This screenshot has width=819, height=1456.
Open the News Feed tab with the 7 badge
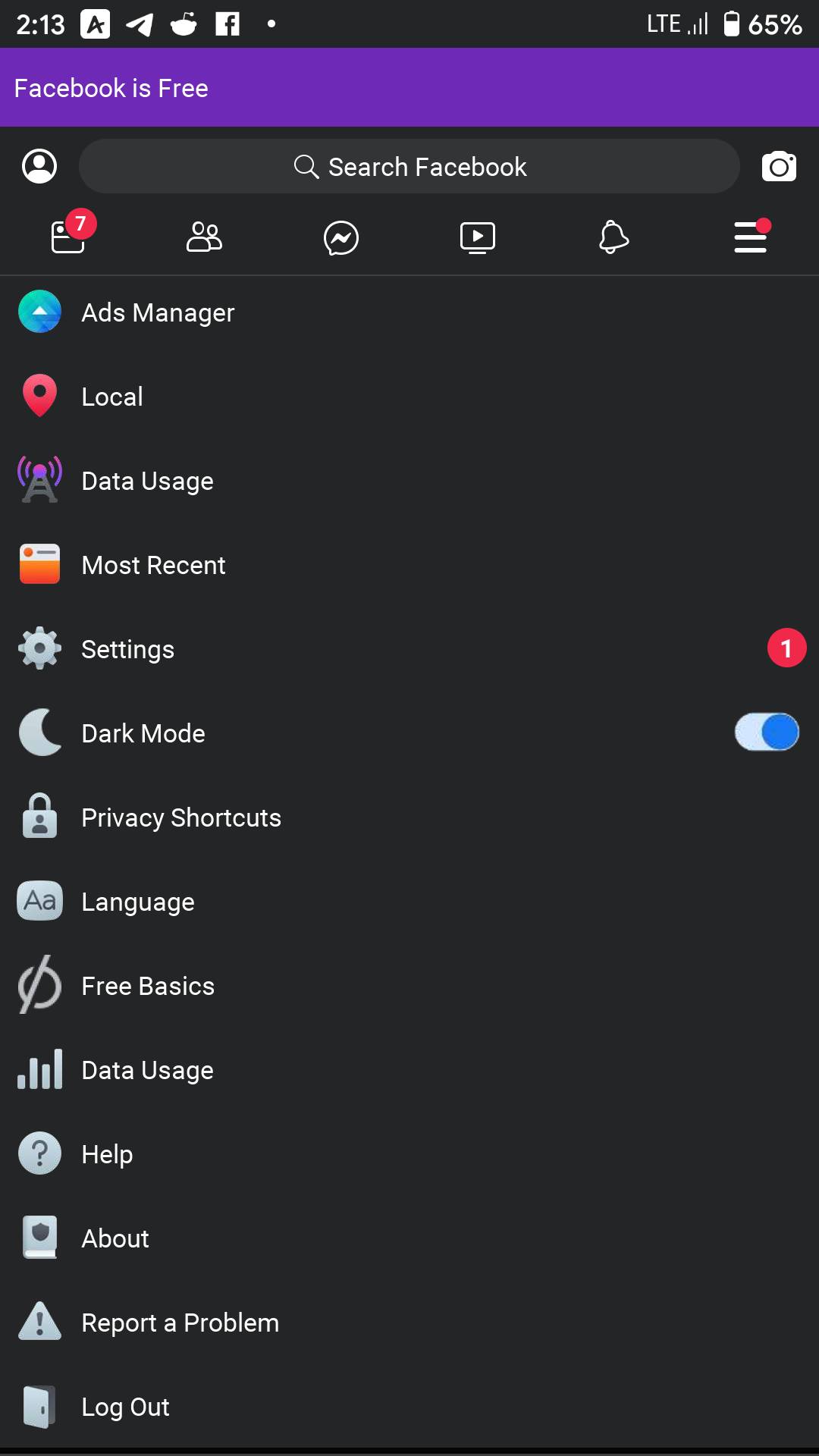coord(68,237)
